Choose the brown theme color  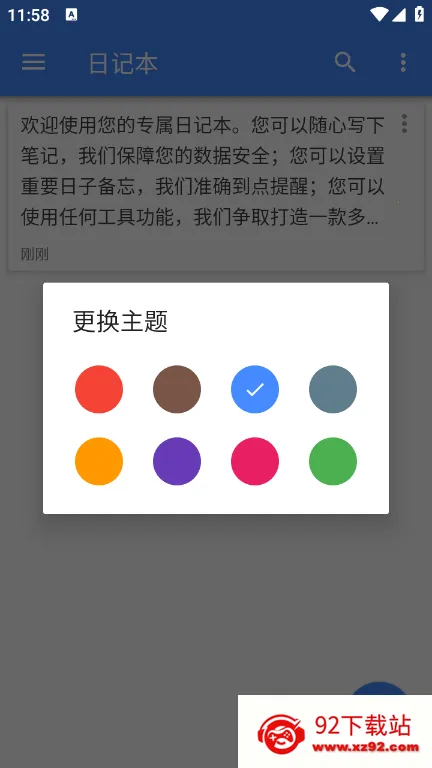(177, 389)
